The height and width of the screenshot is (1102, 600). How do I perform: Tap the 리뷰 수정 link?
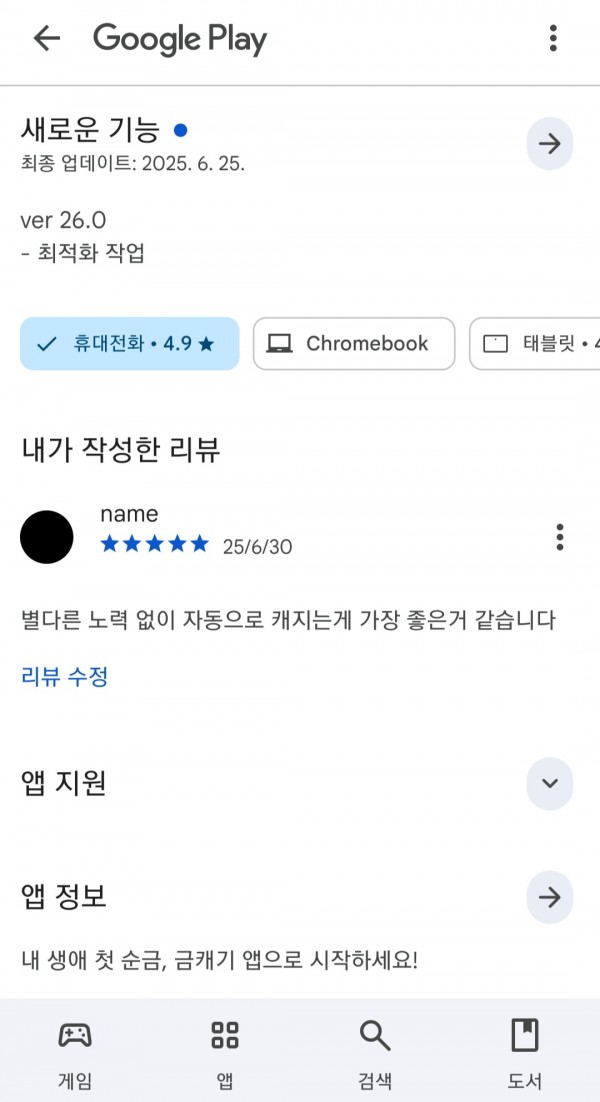(x=65, y=677)
